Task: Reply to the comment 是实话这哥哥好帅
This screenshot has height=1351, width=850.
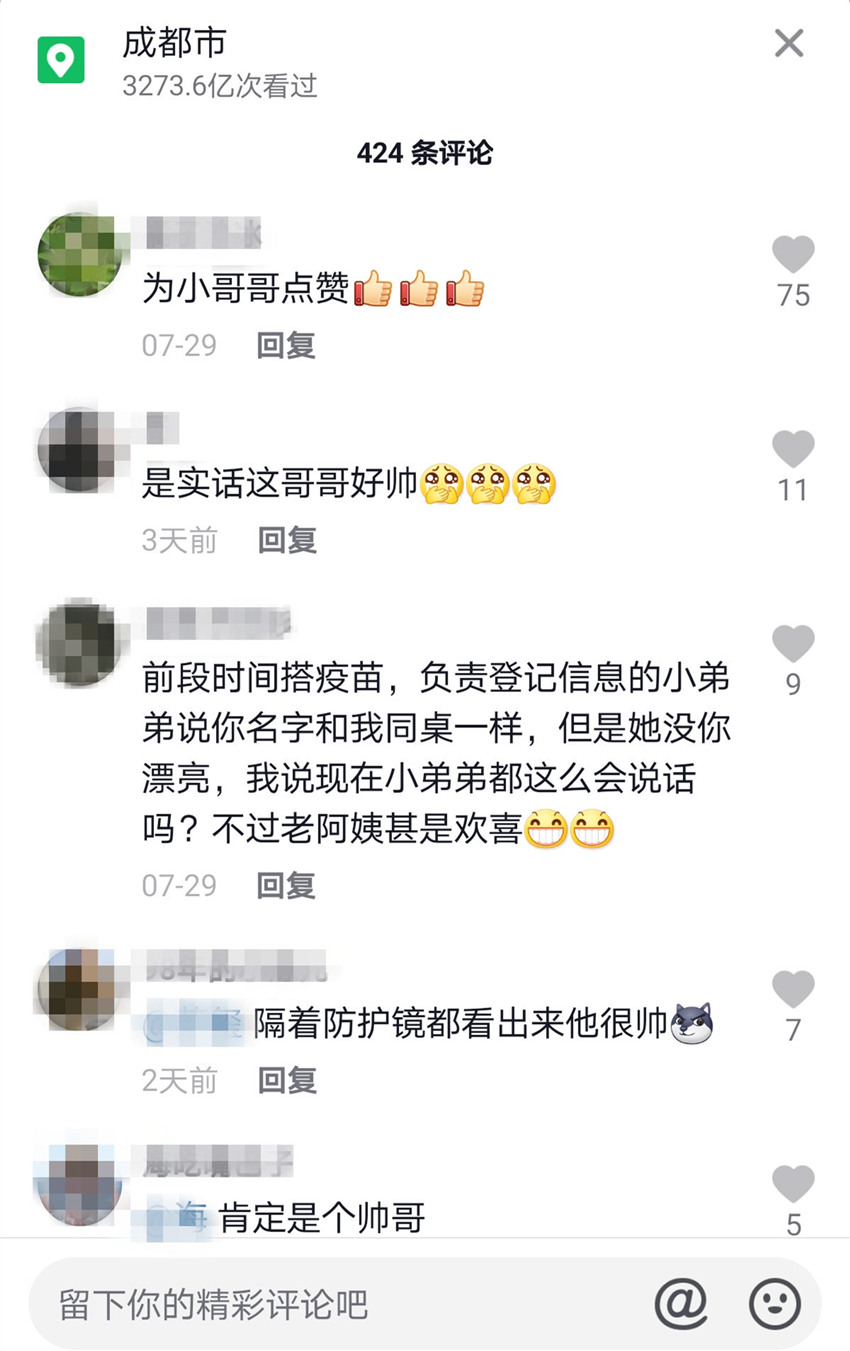Action: click(x=287, y=540)
